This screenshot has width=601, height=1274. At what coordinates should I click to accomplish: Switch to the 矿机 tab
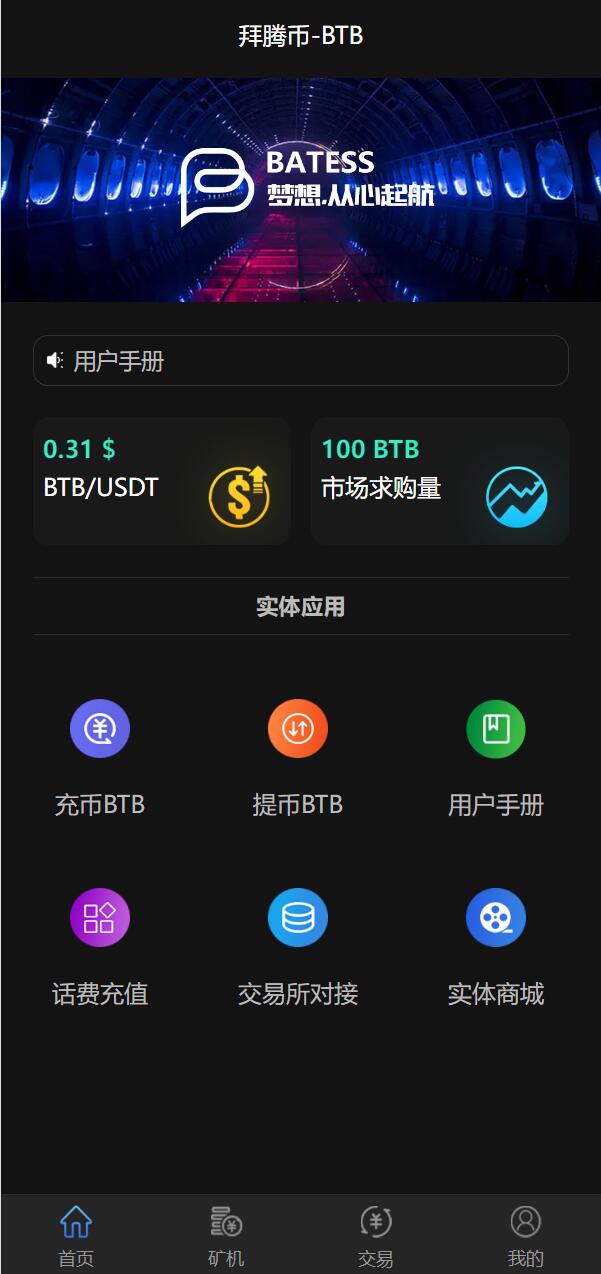(226, 1235)
